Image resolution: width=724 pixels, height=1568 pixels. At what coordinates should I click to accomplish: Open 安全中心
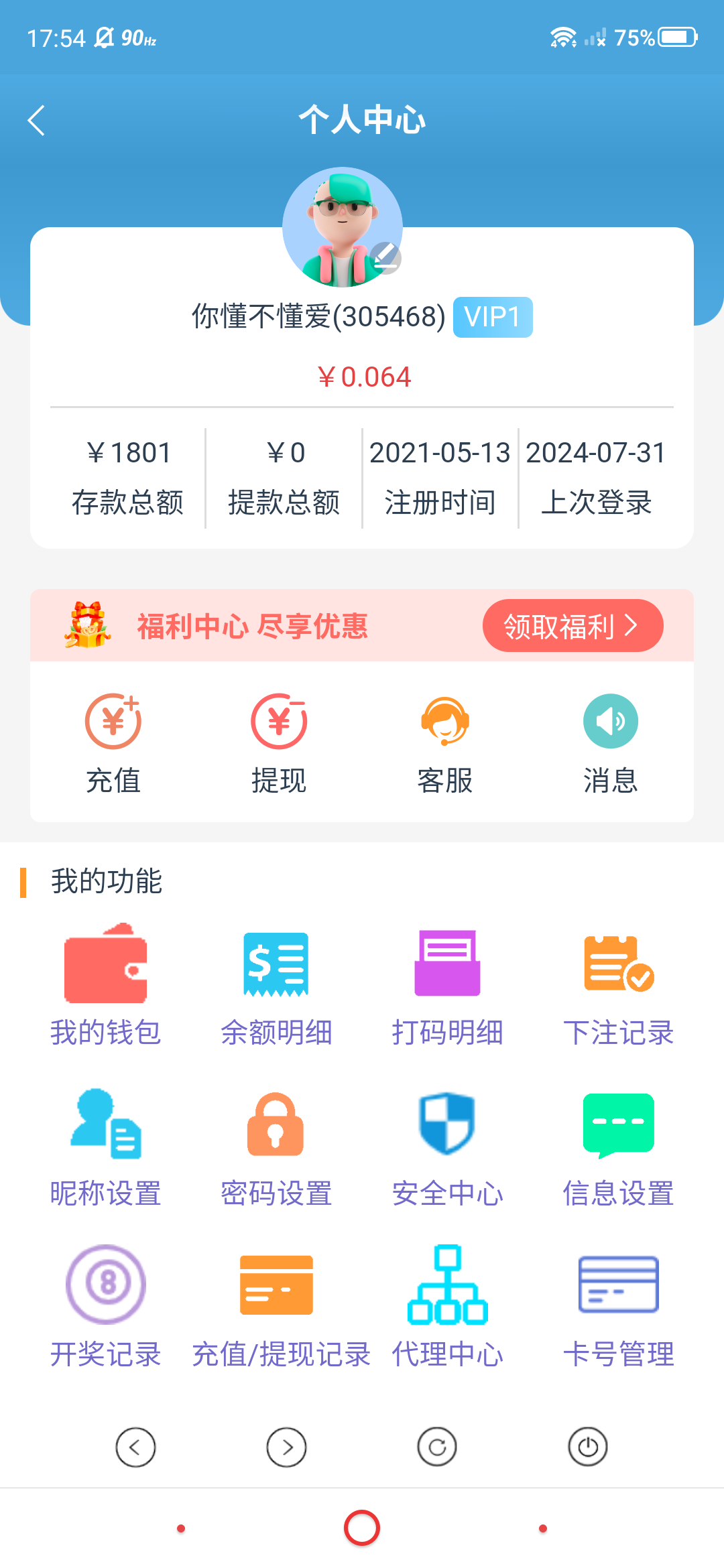tap(447, 1146)
